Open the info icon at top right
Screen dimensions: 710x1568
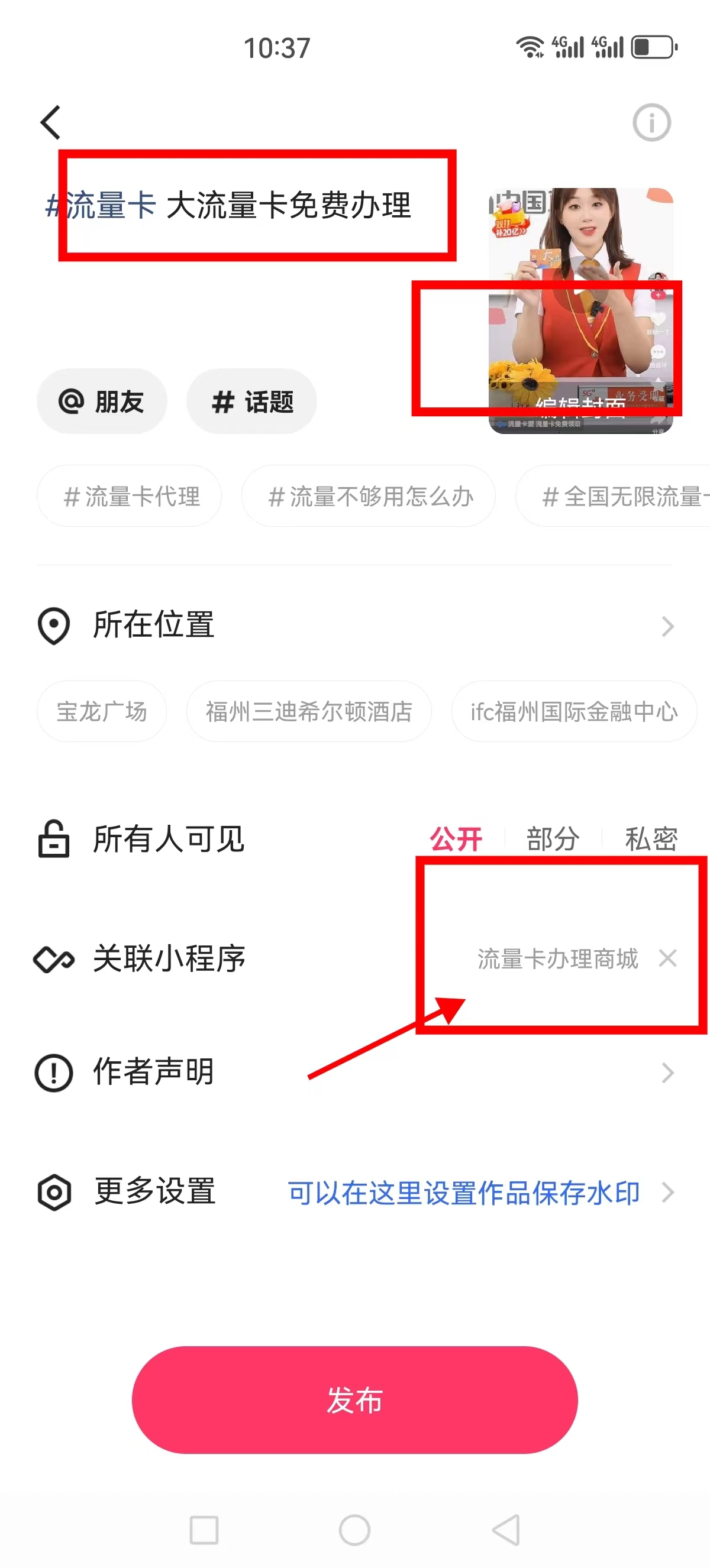(651, 123)
